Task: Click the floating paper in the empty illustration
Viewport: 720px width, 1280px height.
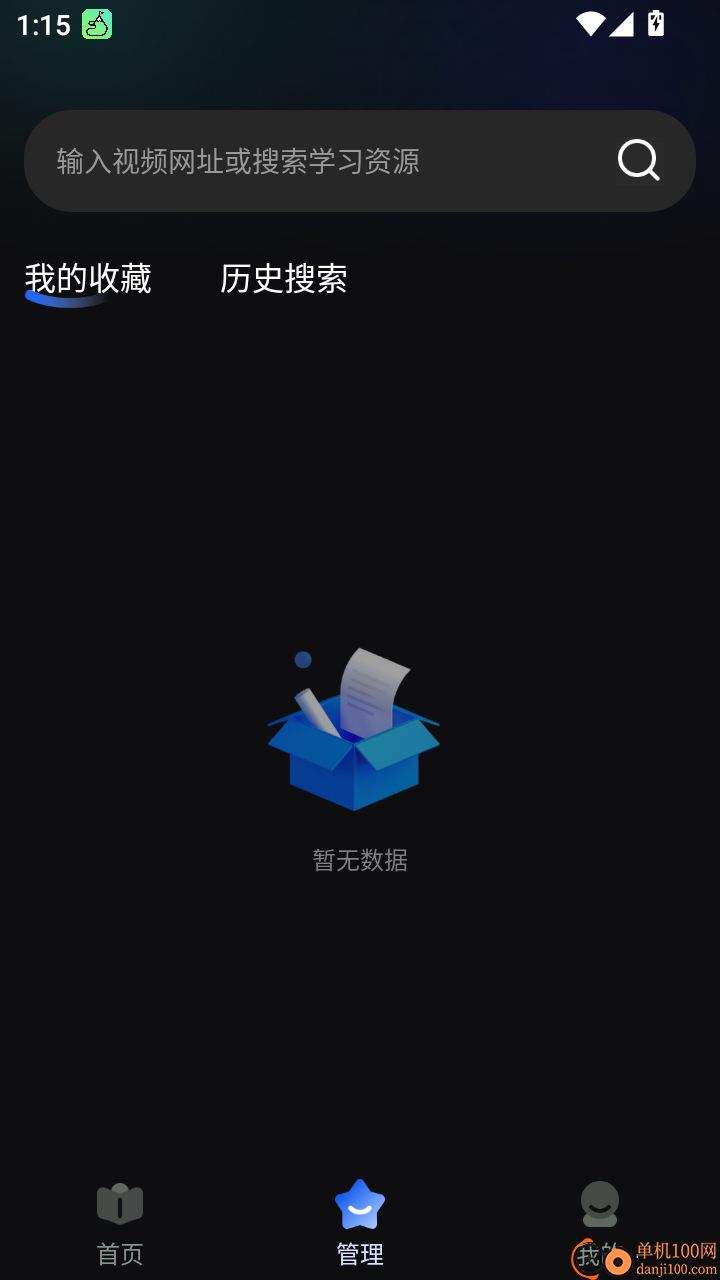Action: (x=378, y=690)
